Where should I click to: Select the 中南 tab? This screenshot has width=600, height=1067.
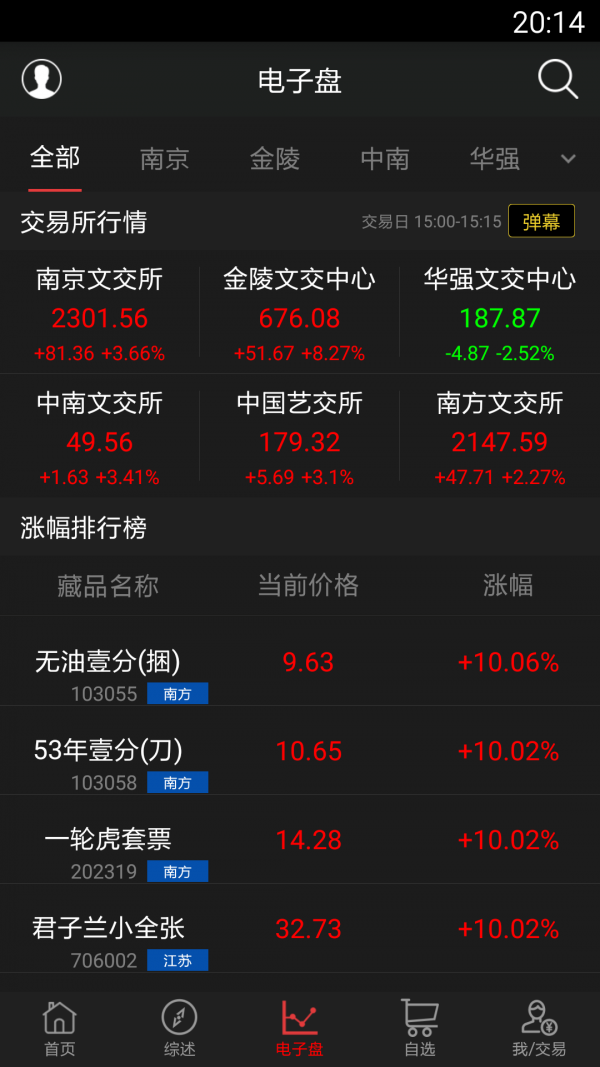pyautogui.click(x=385, y=159)
